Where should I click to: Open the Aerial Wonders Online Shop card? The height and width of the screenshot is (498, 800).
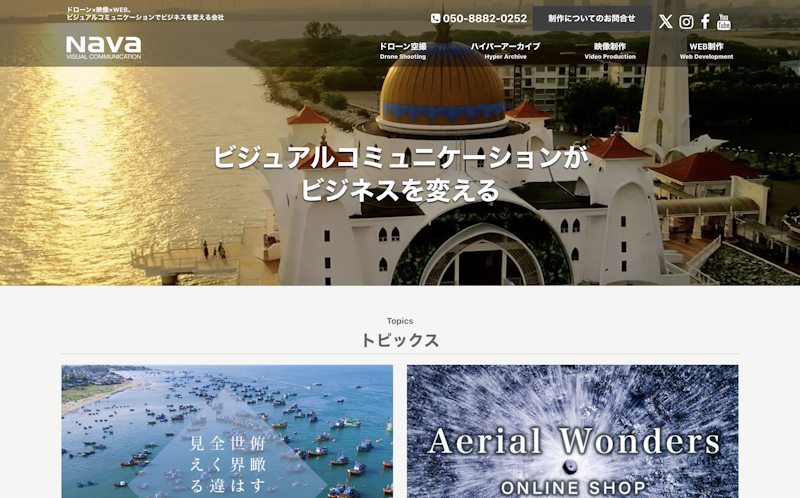coord(572,431)
